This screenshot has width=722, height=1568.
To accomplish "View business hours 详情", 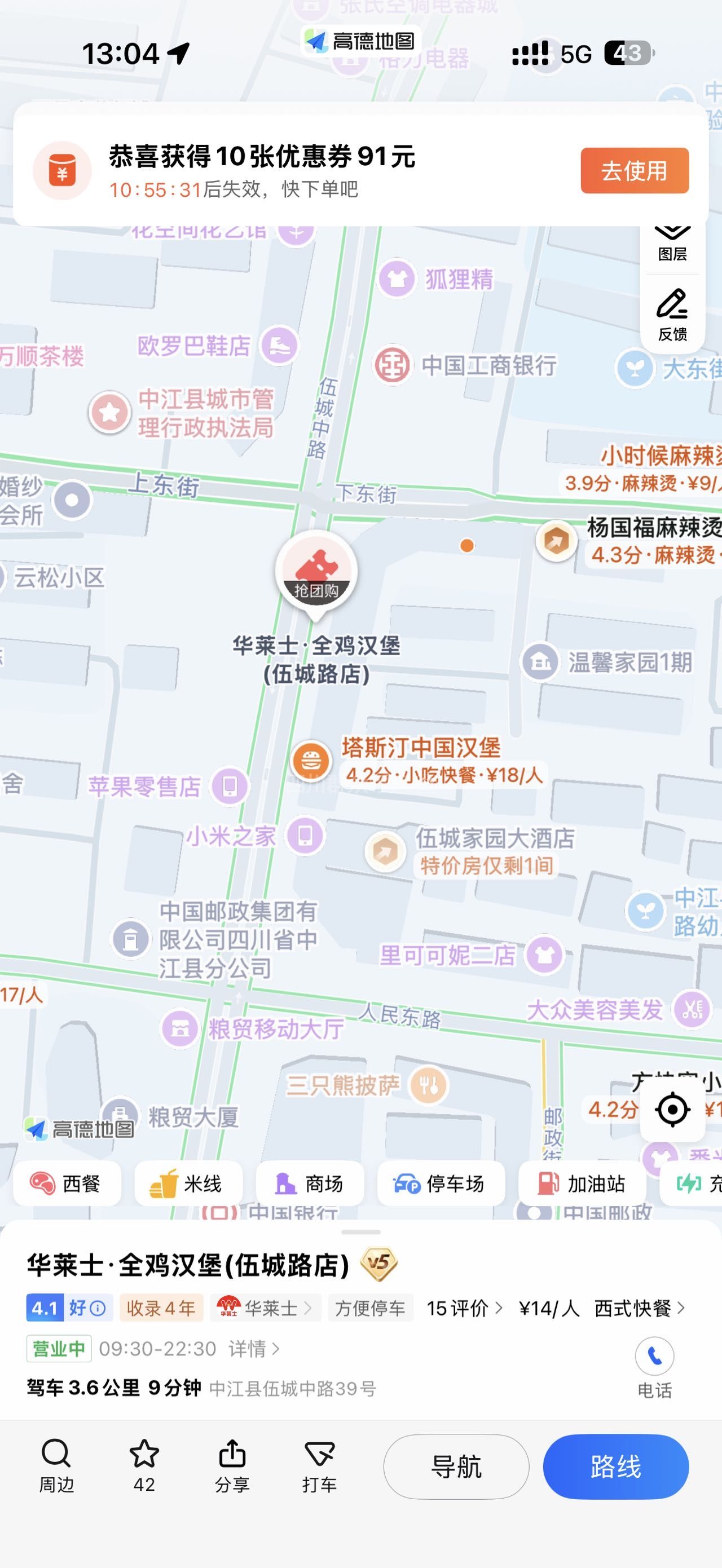I will point(254,1349).
